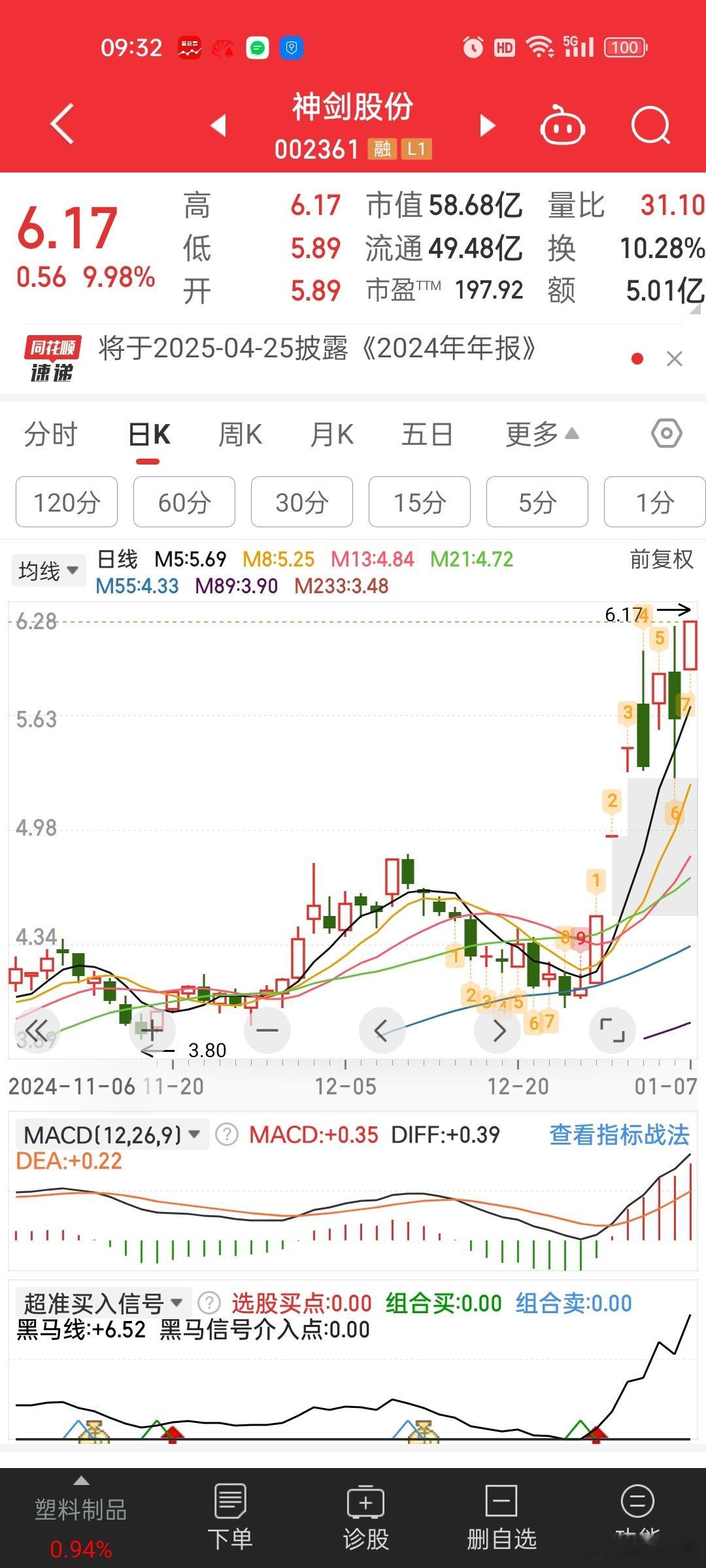Switch to the previous stock

(219, 125)
